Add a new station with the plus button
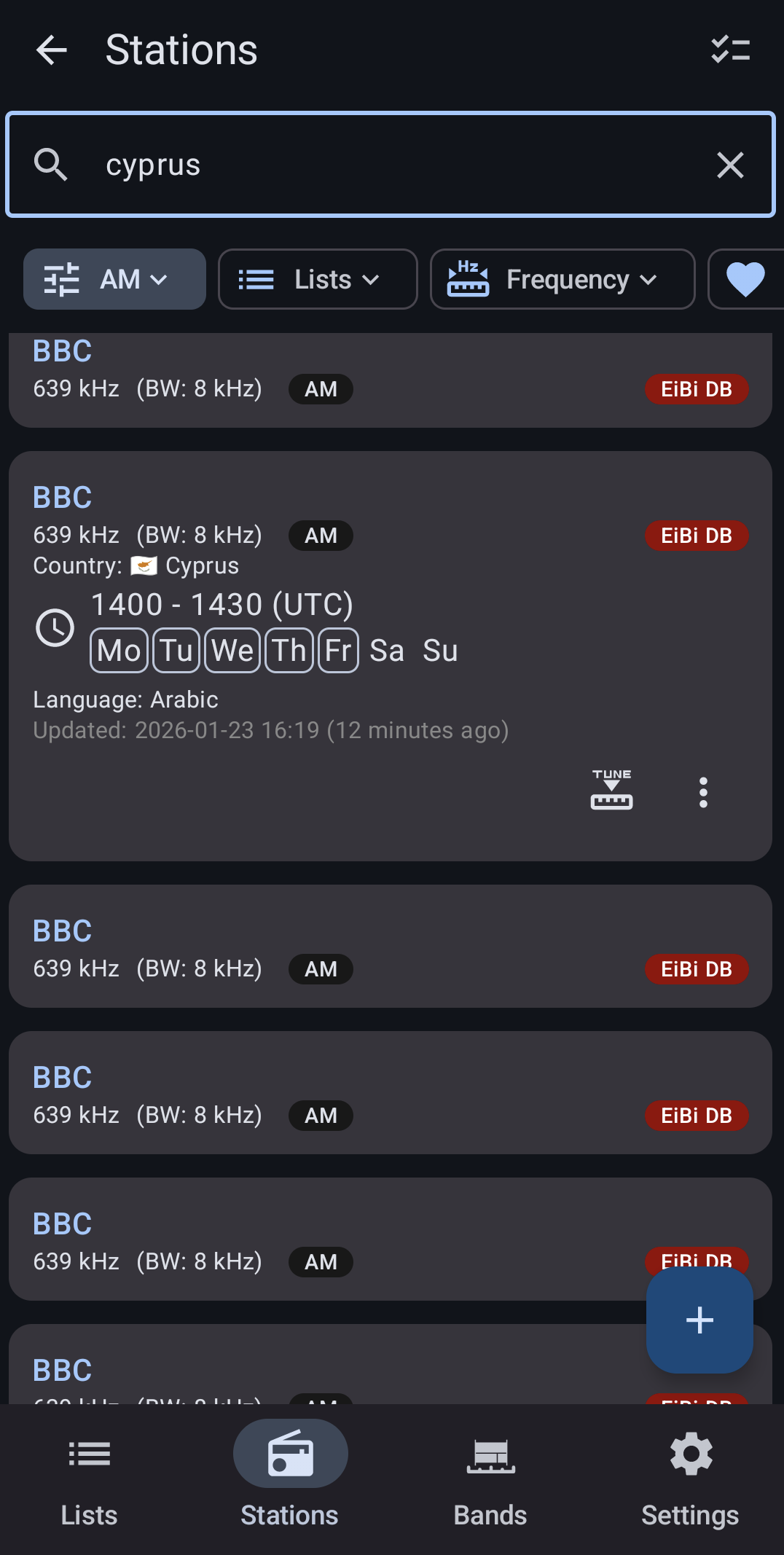The image size is (784, 1555). 699,1320
